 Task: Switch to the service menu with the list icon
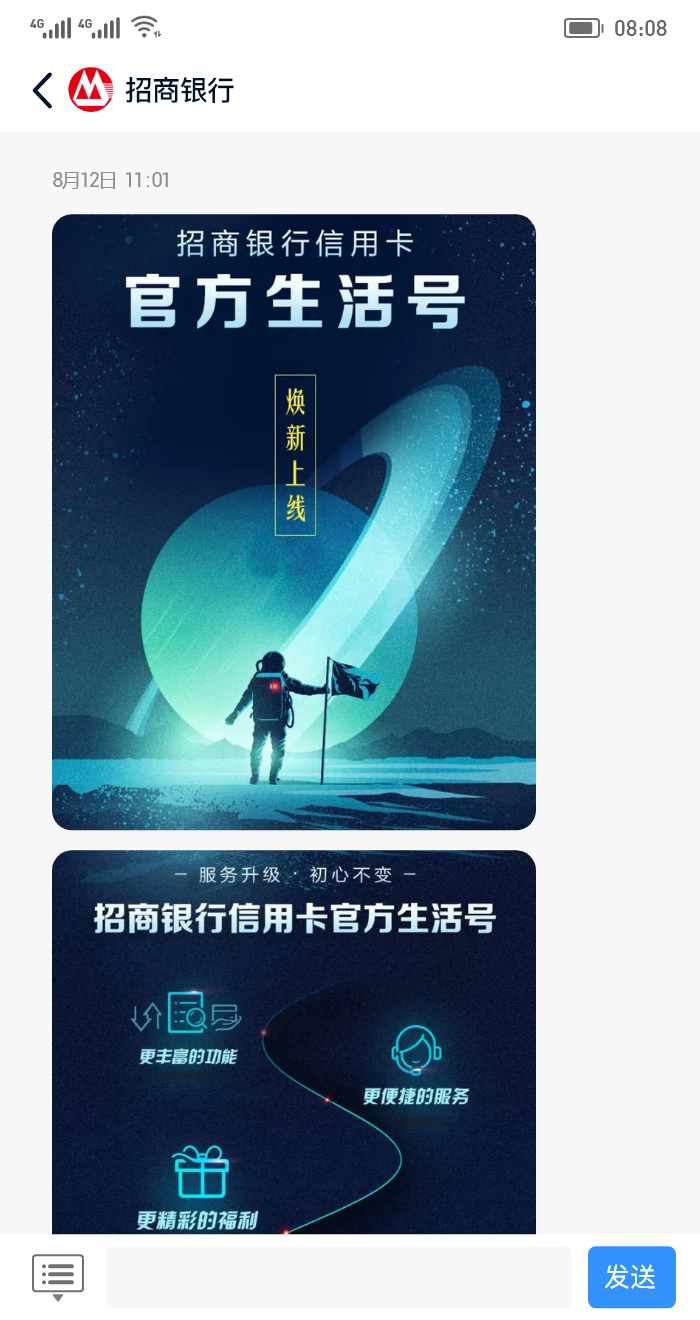(x=58, y=1277)
